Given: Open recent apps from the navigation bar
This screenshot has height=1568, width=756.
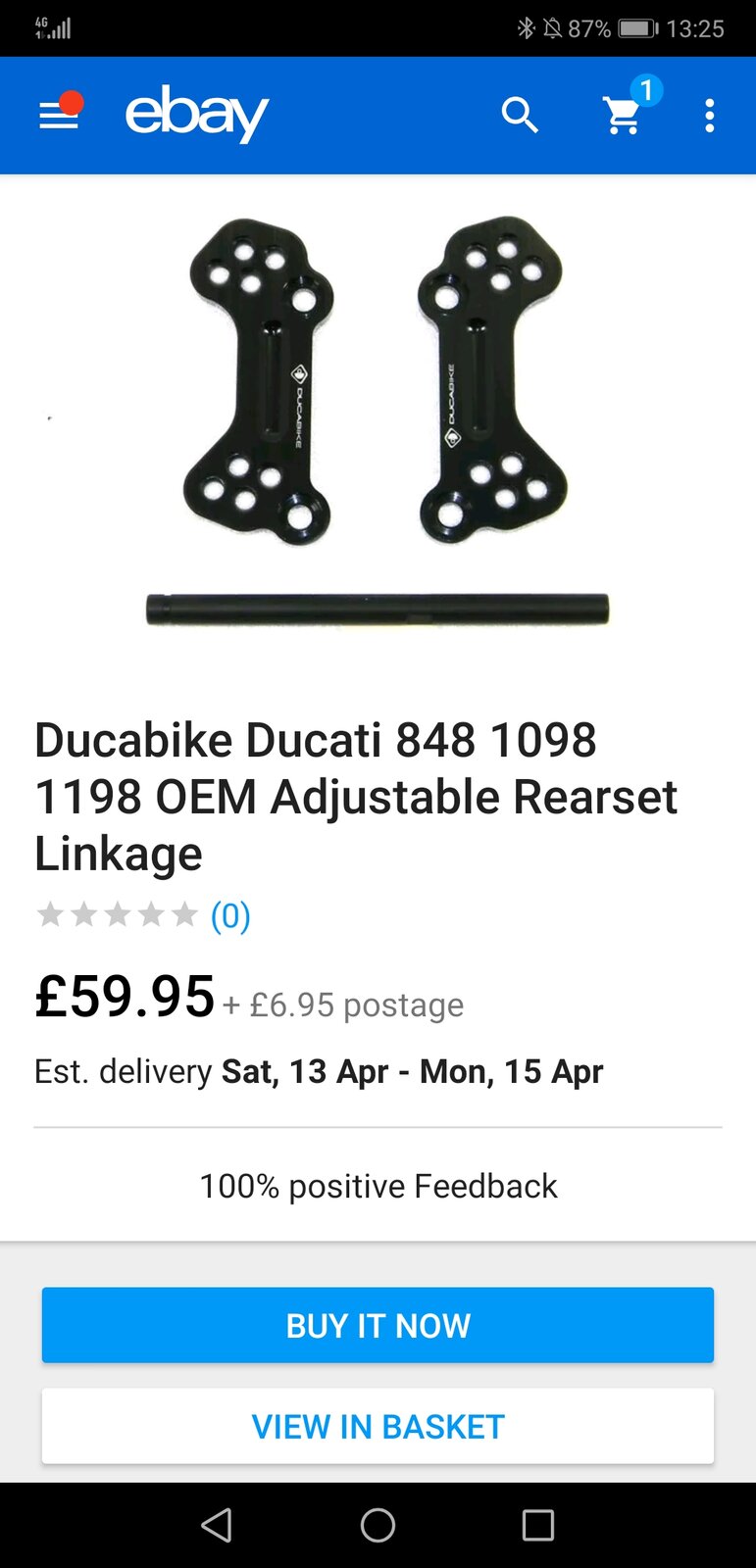Looking at the screenshot, I should [x=537, y=1525].
